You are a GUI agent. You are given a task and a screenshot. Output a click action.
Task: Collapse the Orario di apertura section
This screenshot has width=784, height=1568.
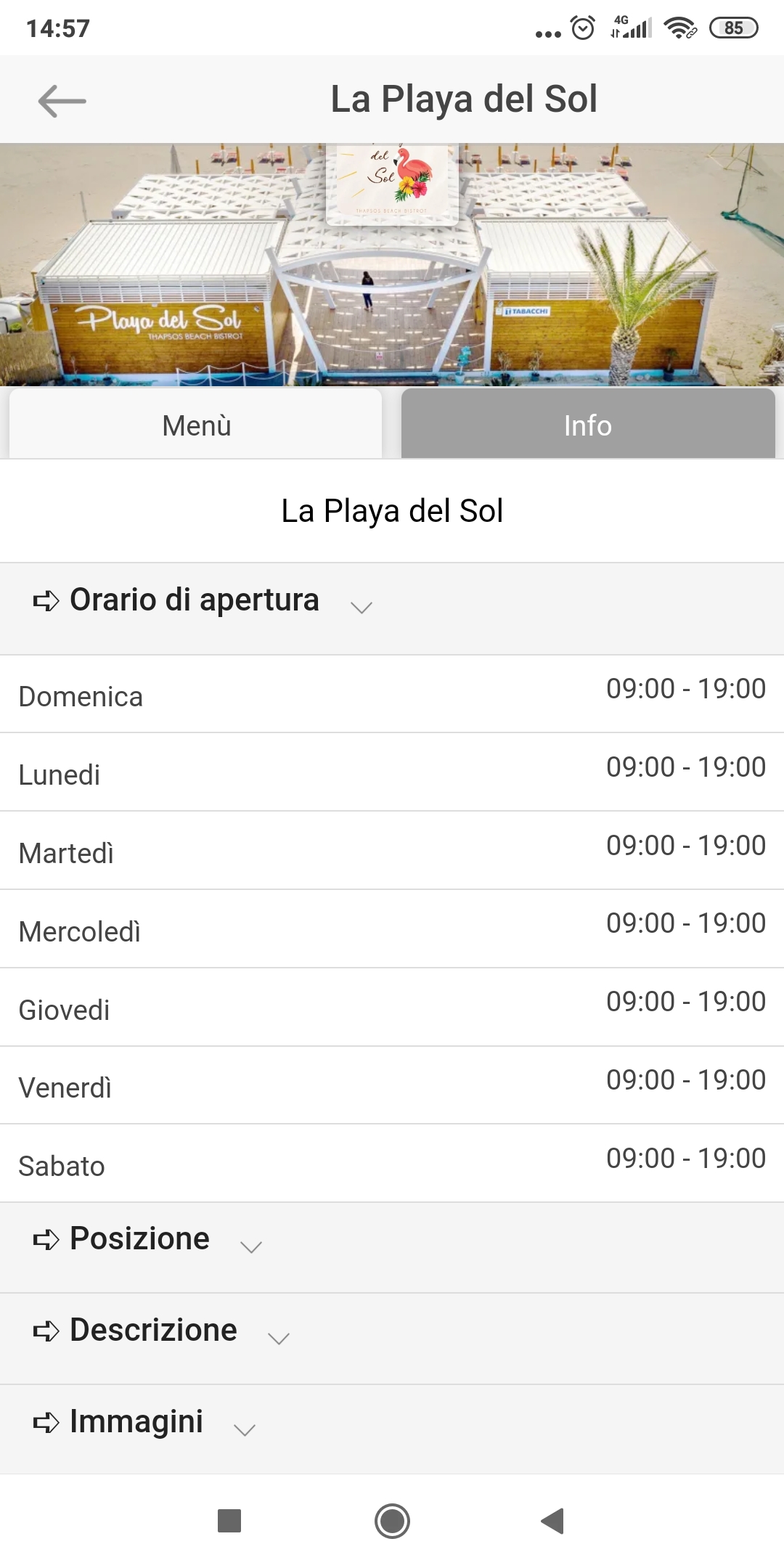pyautogui.click(x=392, y=608)
